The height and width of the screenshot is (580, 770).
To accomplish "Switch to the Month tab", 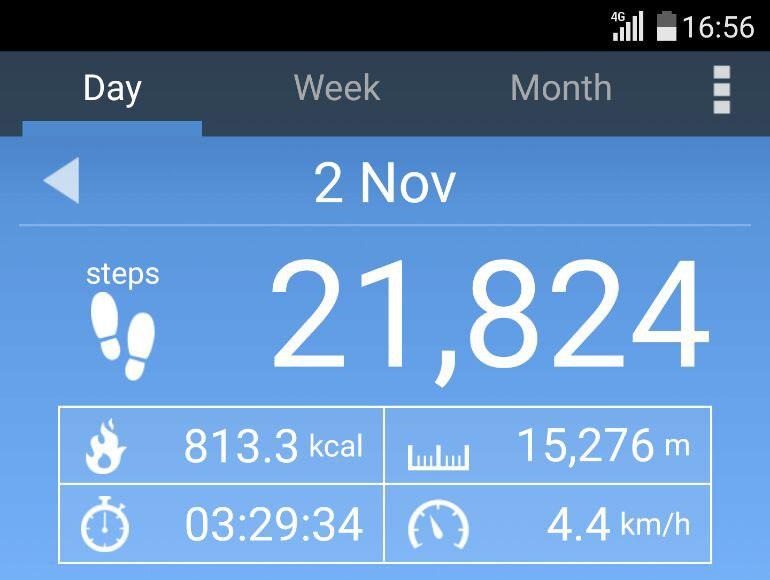I will (561, 88).
